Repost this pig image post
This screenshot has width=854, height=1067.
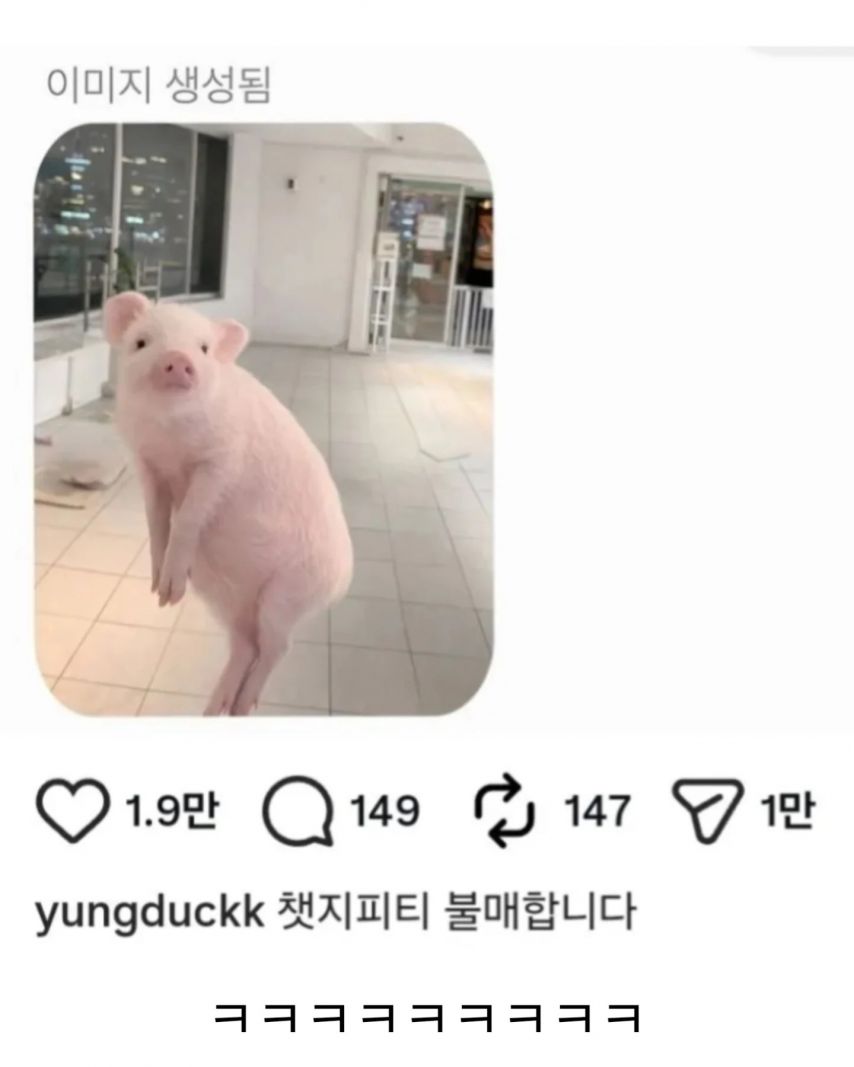coord(507,811)
